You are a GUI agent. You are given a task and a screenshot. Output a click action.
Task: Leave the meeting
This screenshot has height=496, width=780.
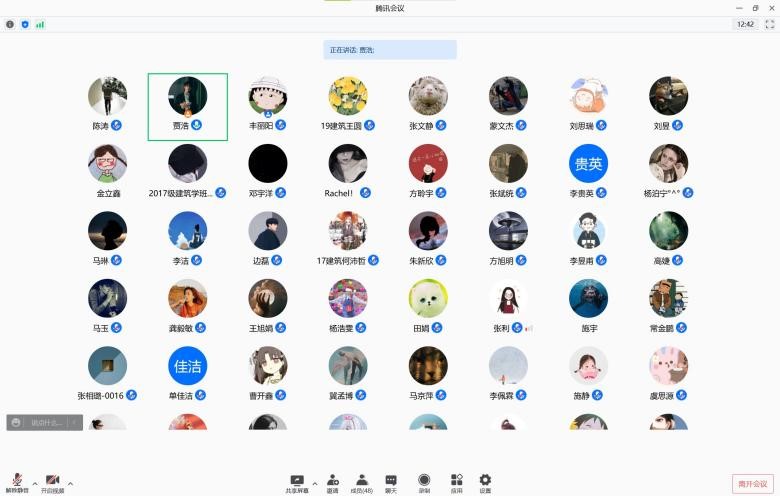click(x=752, y=484)
